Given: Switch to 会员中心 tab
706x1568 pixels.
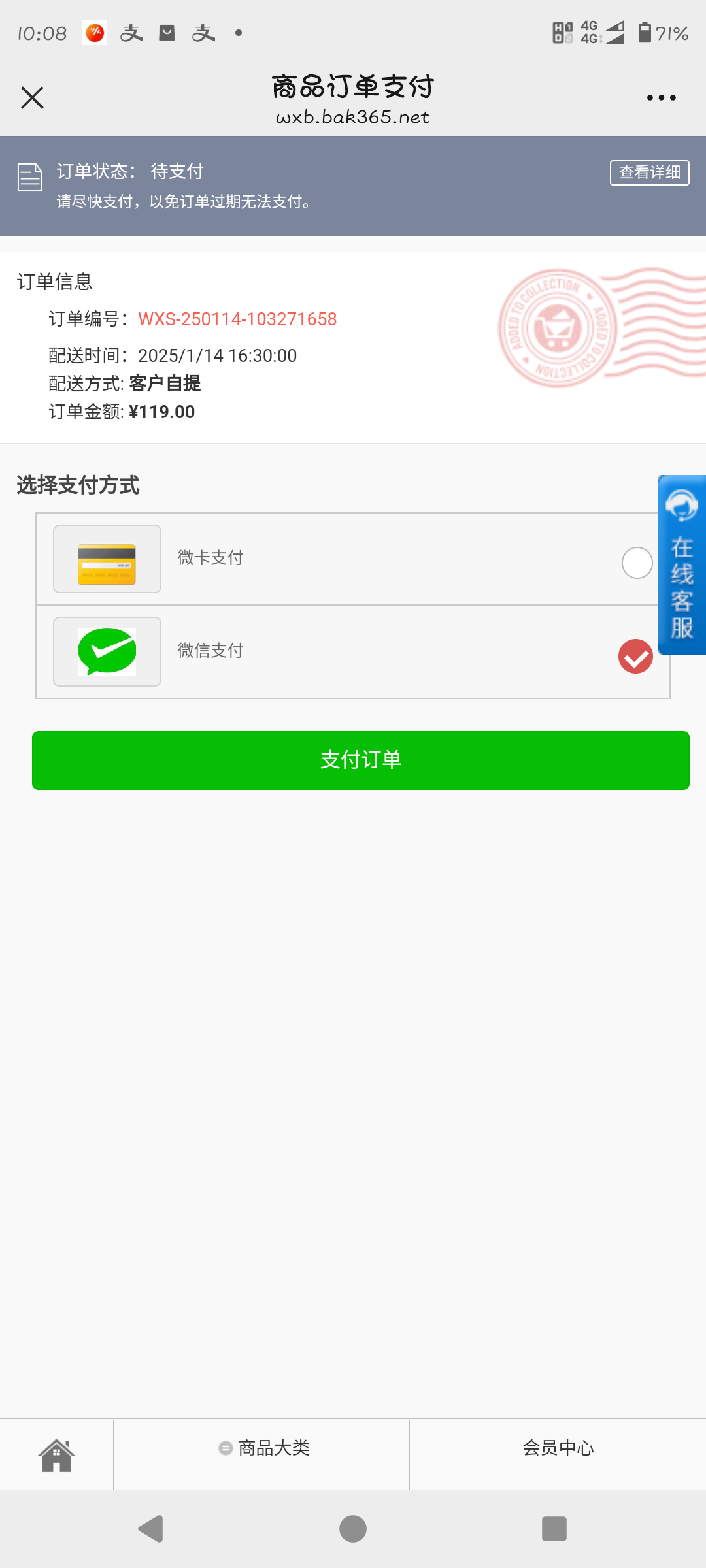Looking at the screenshot, I should [558, 1448].
